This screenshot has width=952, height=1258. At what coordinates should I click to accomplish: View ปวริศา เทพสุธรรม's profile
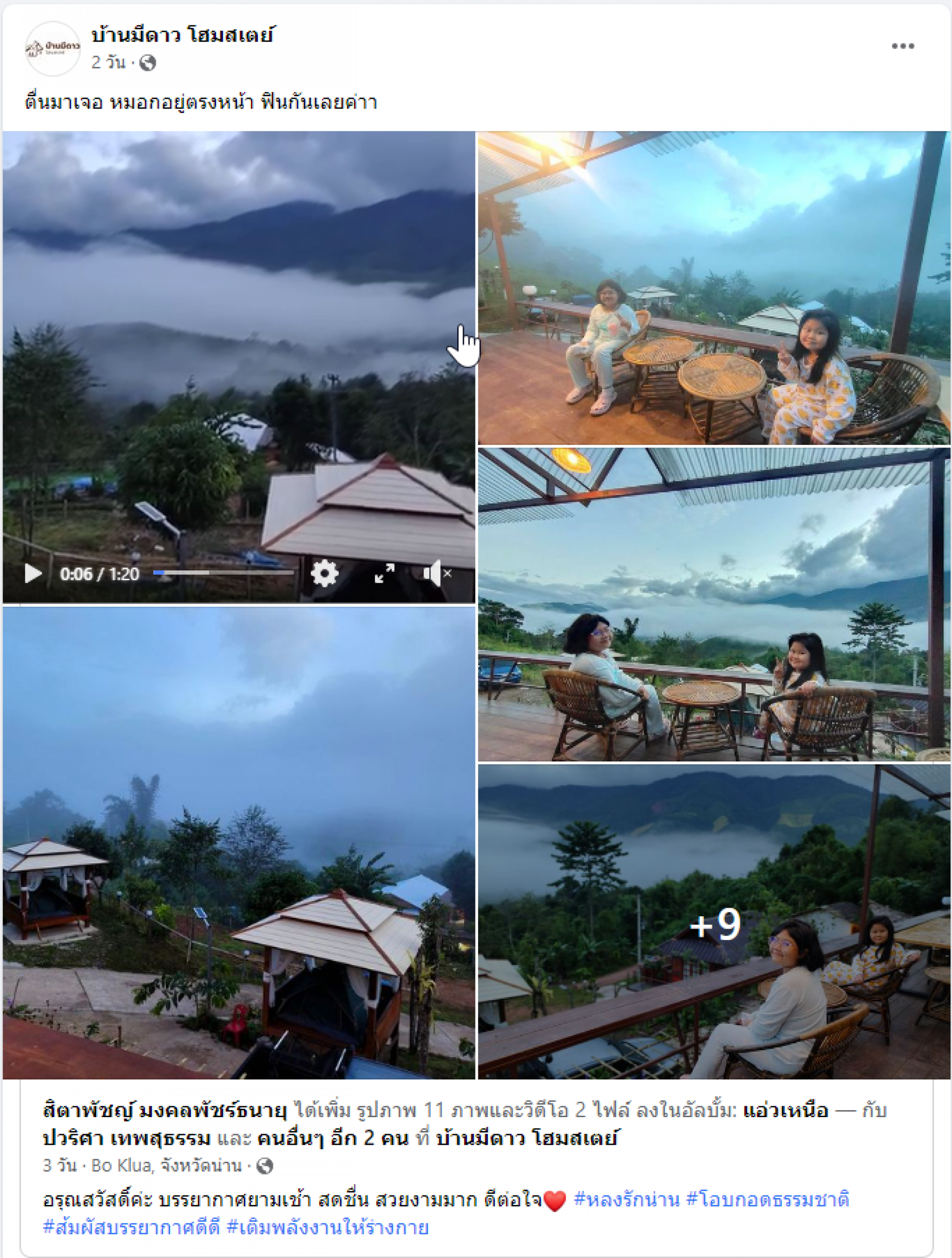[x=126, y=1138]
